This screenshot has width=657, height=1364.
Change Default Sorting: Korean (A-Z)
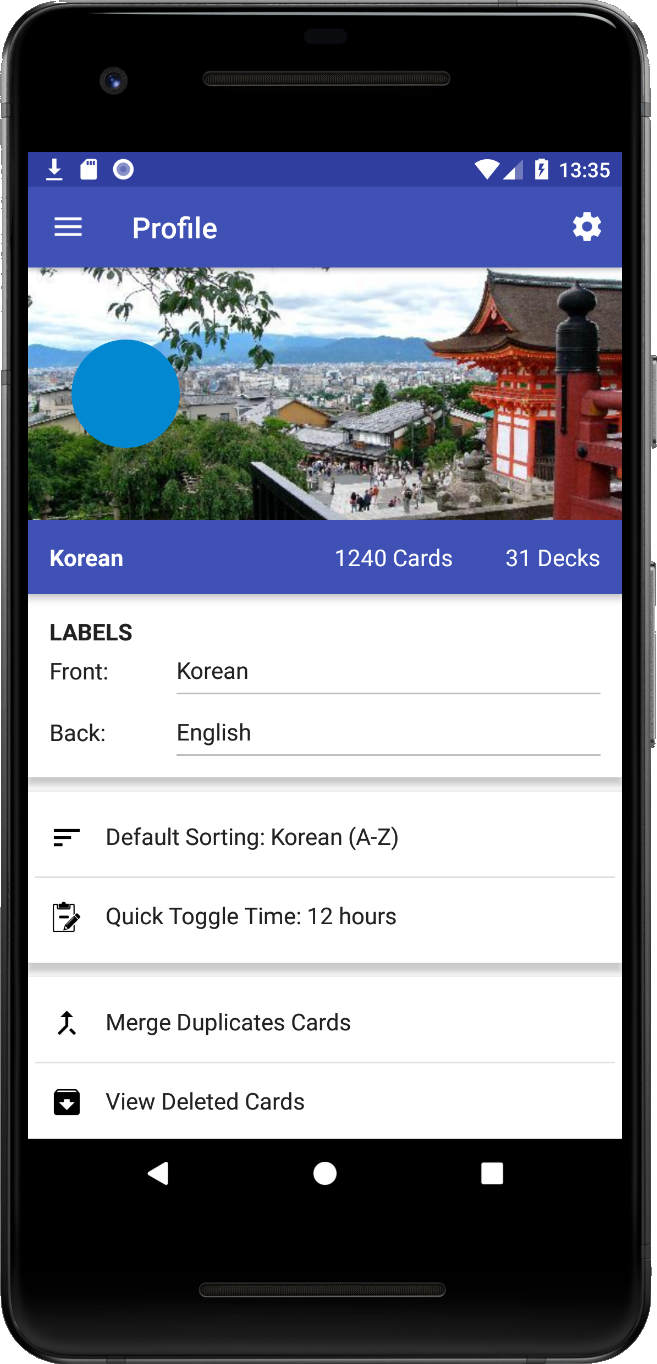point(325,837)
